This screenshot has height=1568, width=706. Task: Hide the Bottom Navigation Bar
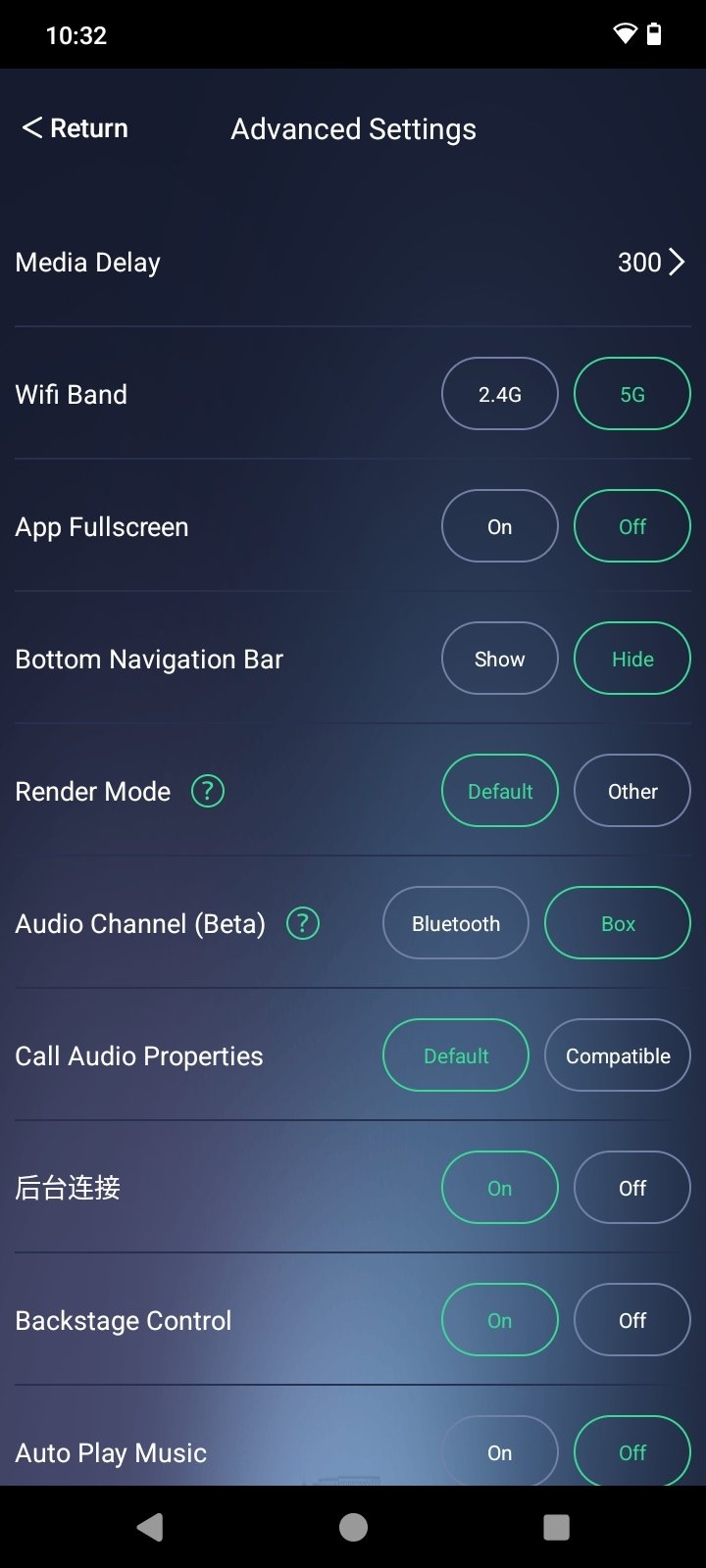point(632,659)
